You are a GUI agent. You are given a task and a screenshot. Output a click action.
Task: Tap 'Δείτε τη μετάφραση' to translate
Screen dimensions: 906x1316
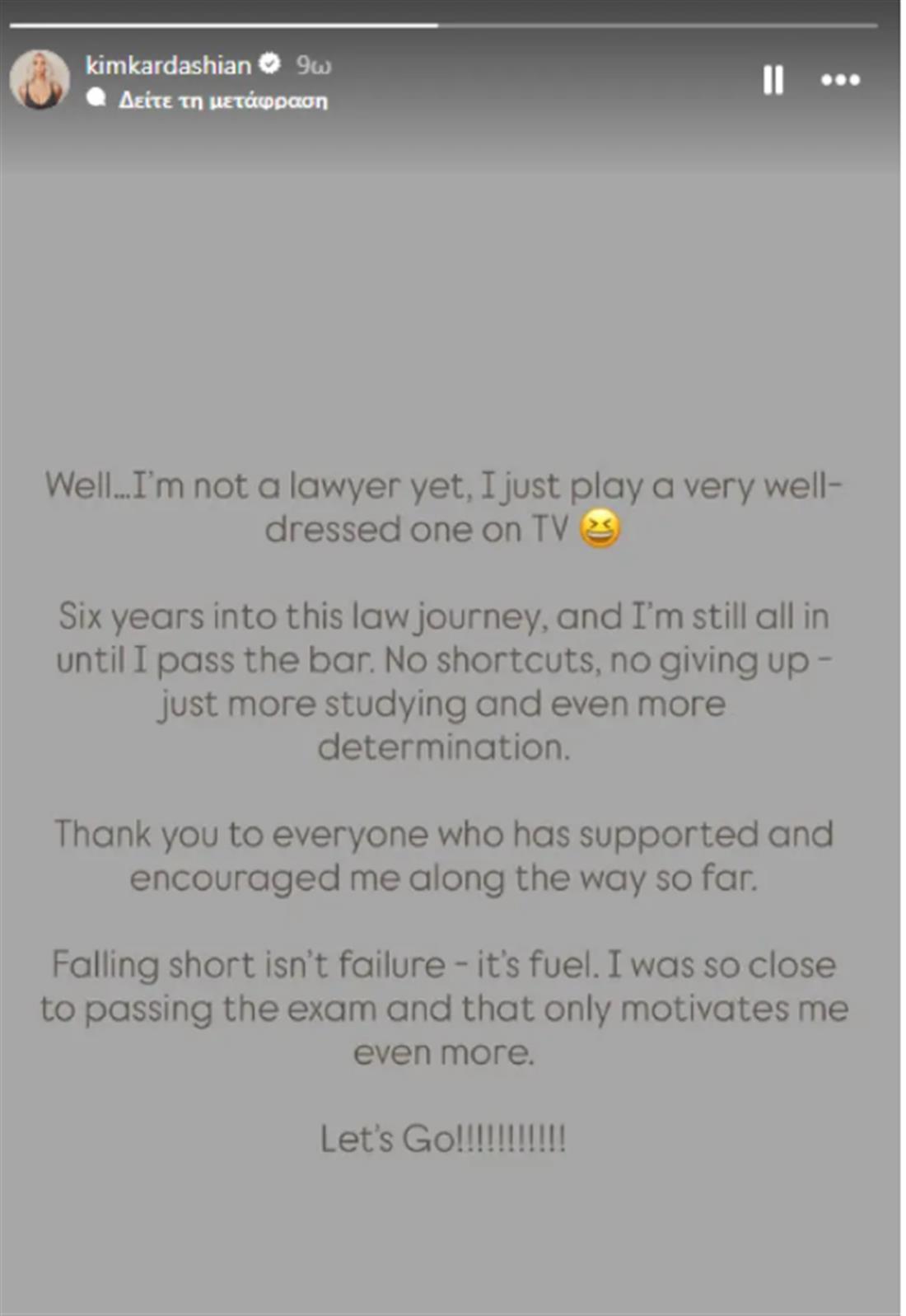click(x=222, y=101)
